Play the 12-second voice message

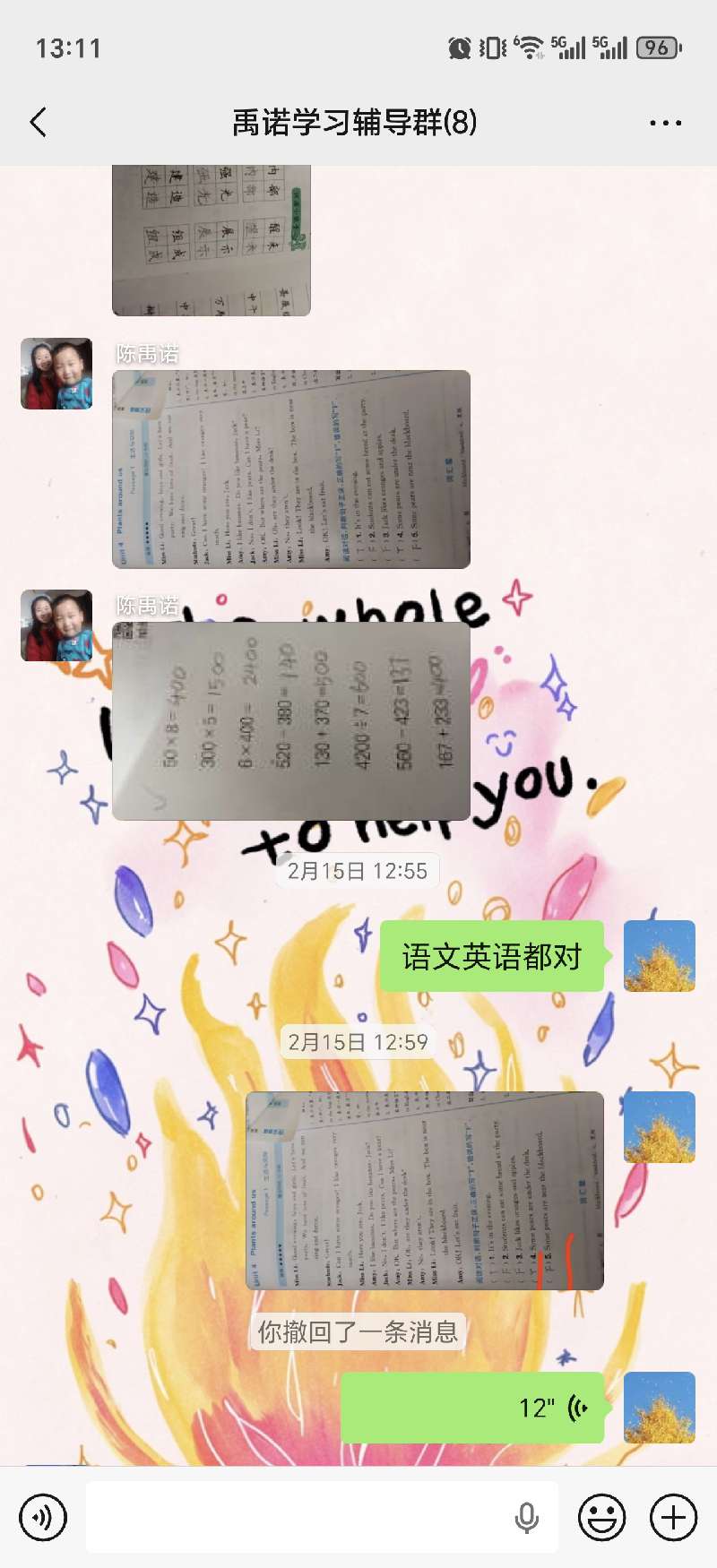click(472, 1407)
